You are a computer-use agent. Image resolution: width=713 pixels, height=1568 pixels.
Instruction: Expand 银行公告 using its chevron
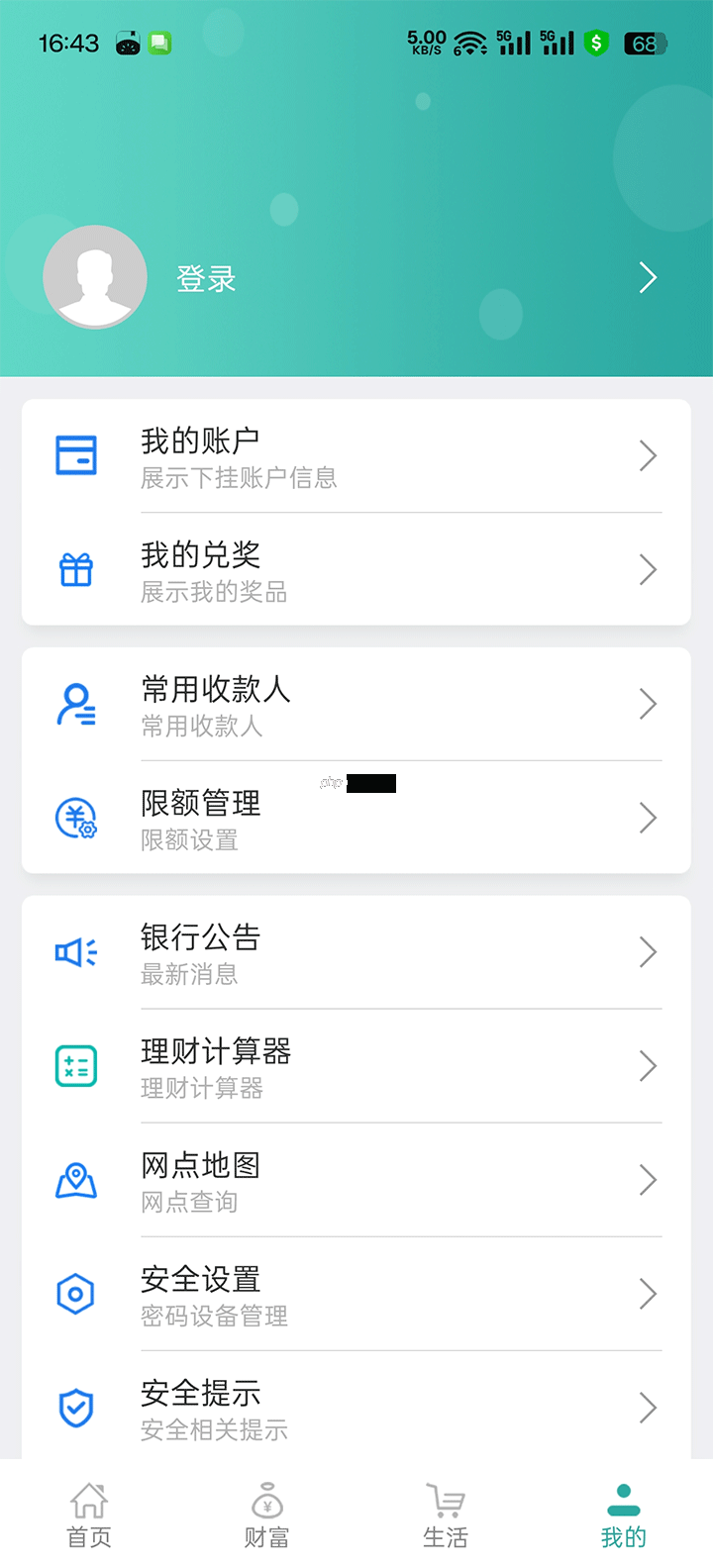pyautogui.click(x=649, y=951)
